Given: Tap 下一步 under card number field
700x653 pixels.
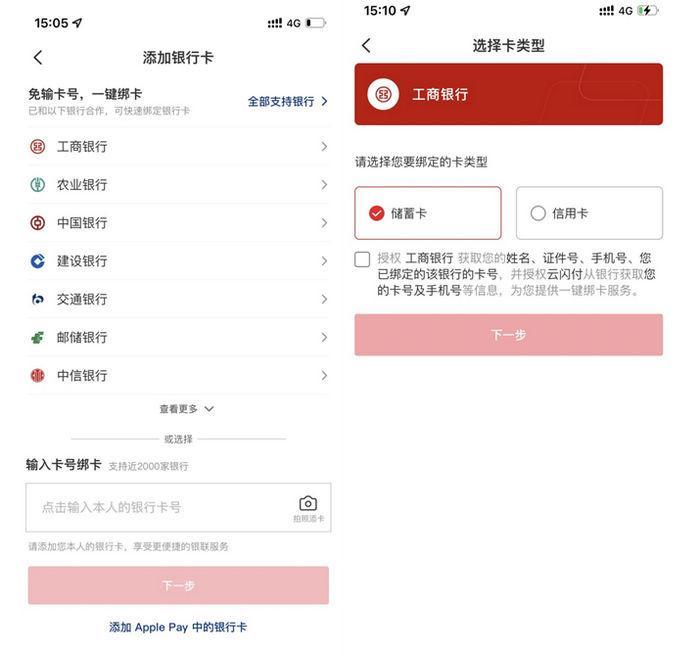Looking at the screenshot, I should [x=178, y=585].
